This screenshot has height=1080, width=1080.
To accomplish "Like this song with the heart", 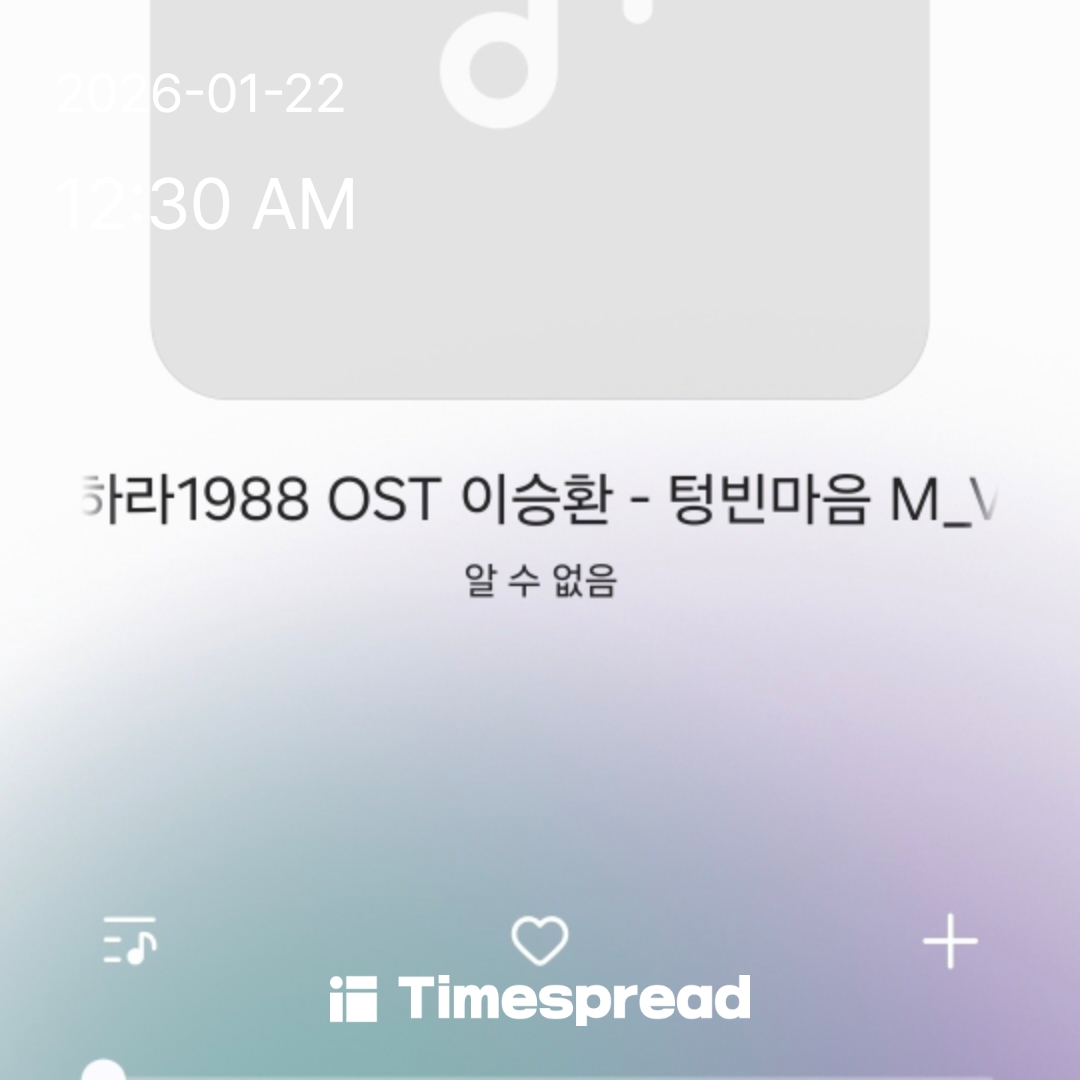I will (x=539, y=941).
